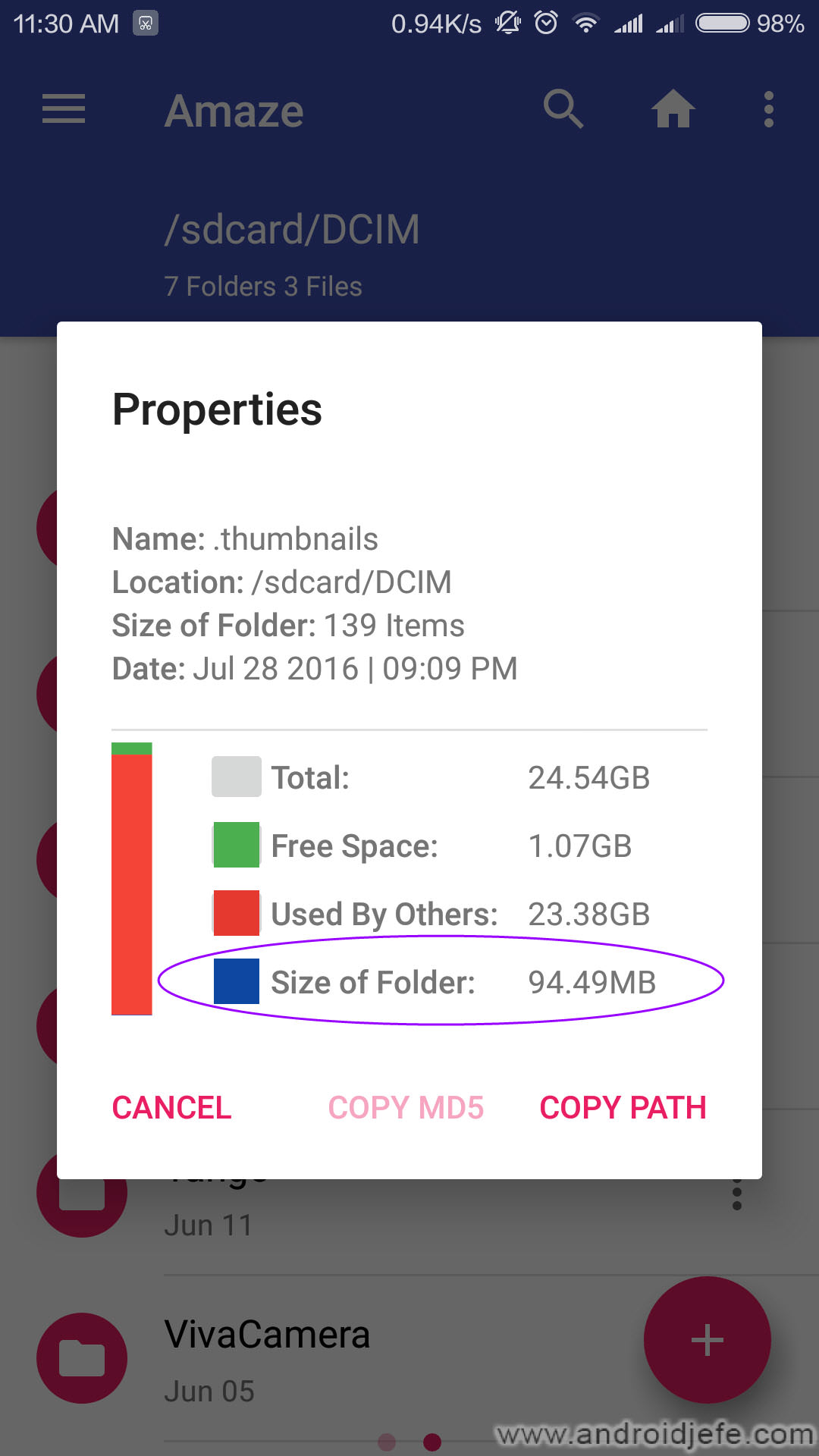Search files in Amaze

pos(563,109)
